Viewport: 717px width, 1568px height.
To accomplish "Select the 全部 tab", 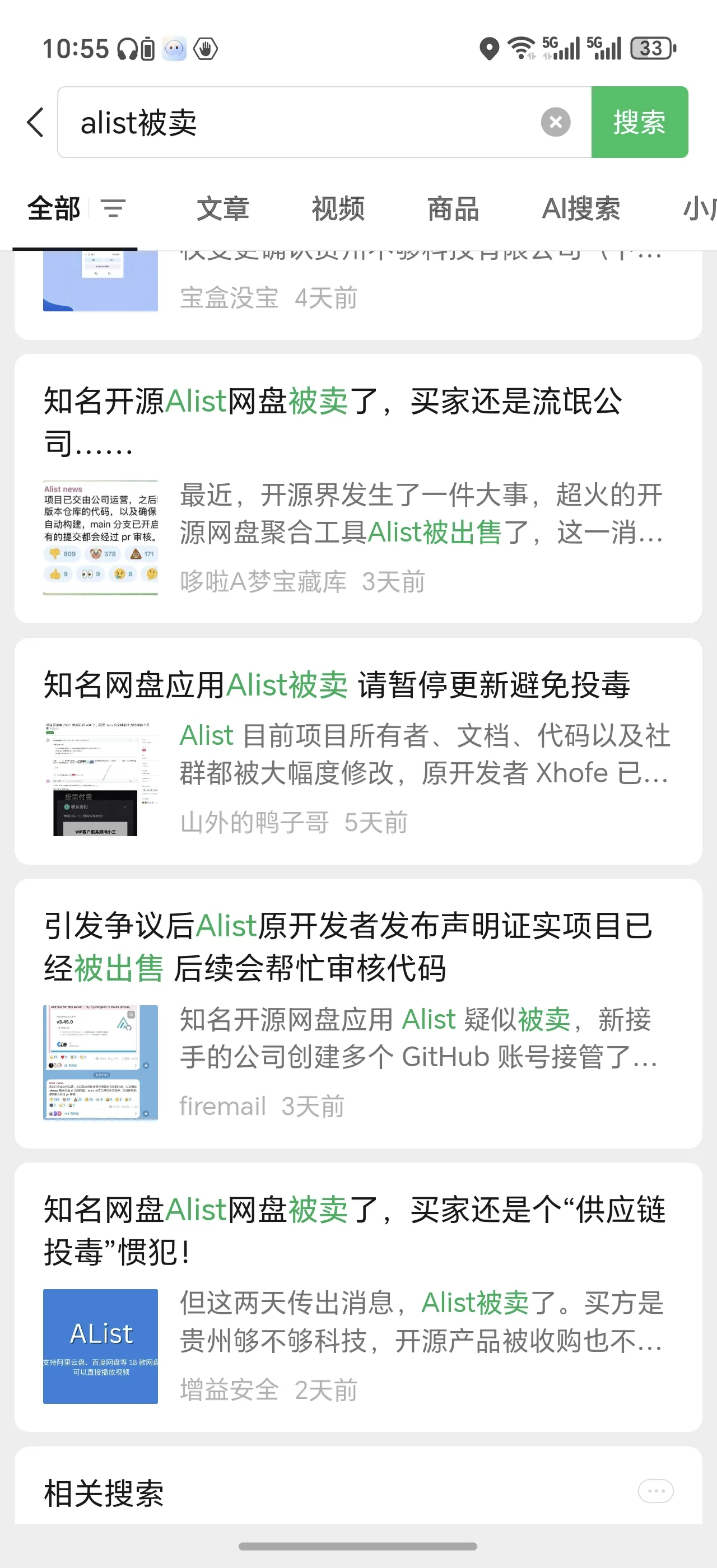I will pos(54,209).
